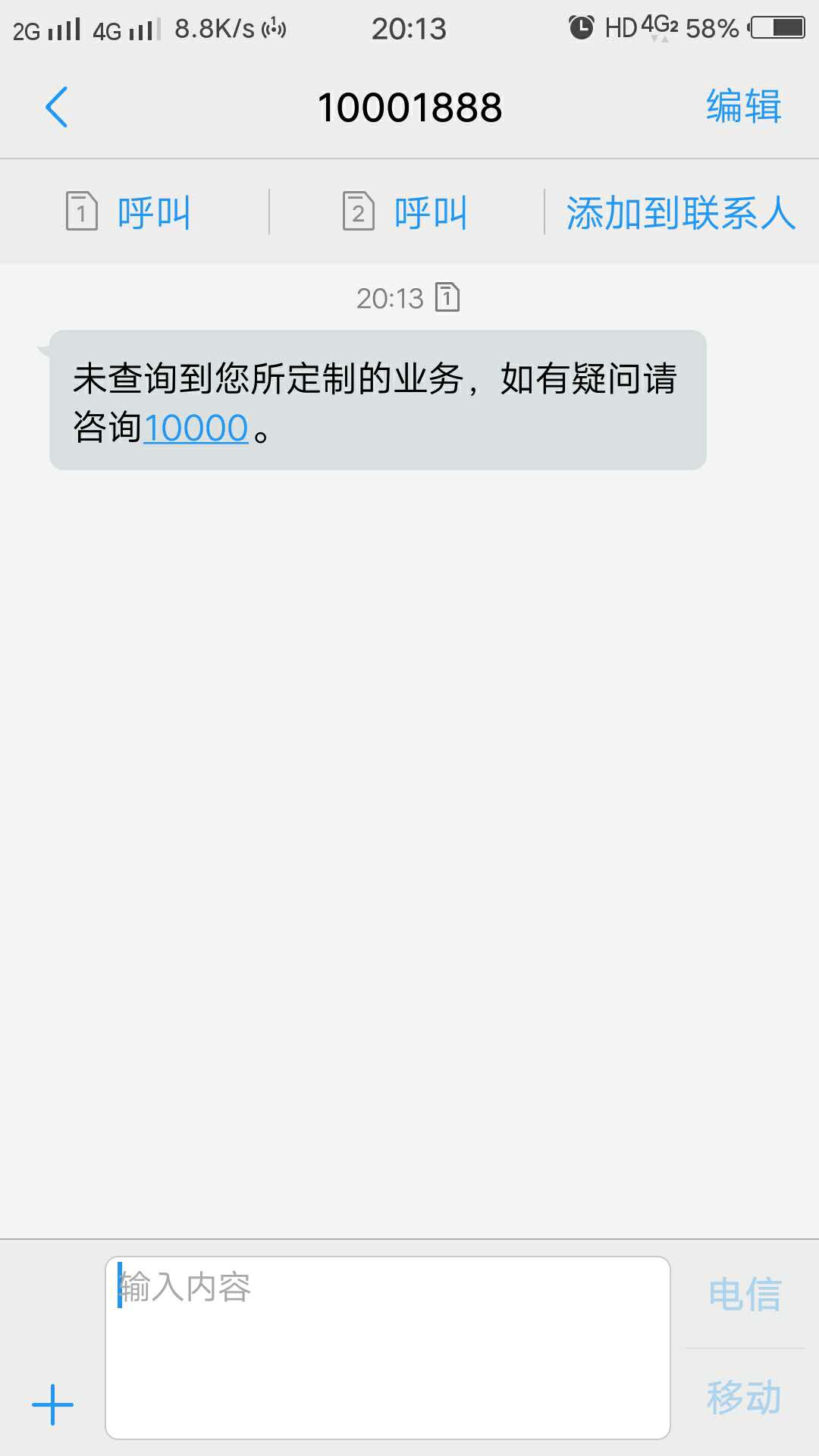The image size is (819, 1456).
Task: Tap the SIM 1 badge beside the 20:13 timestamp
Action: 449,298
